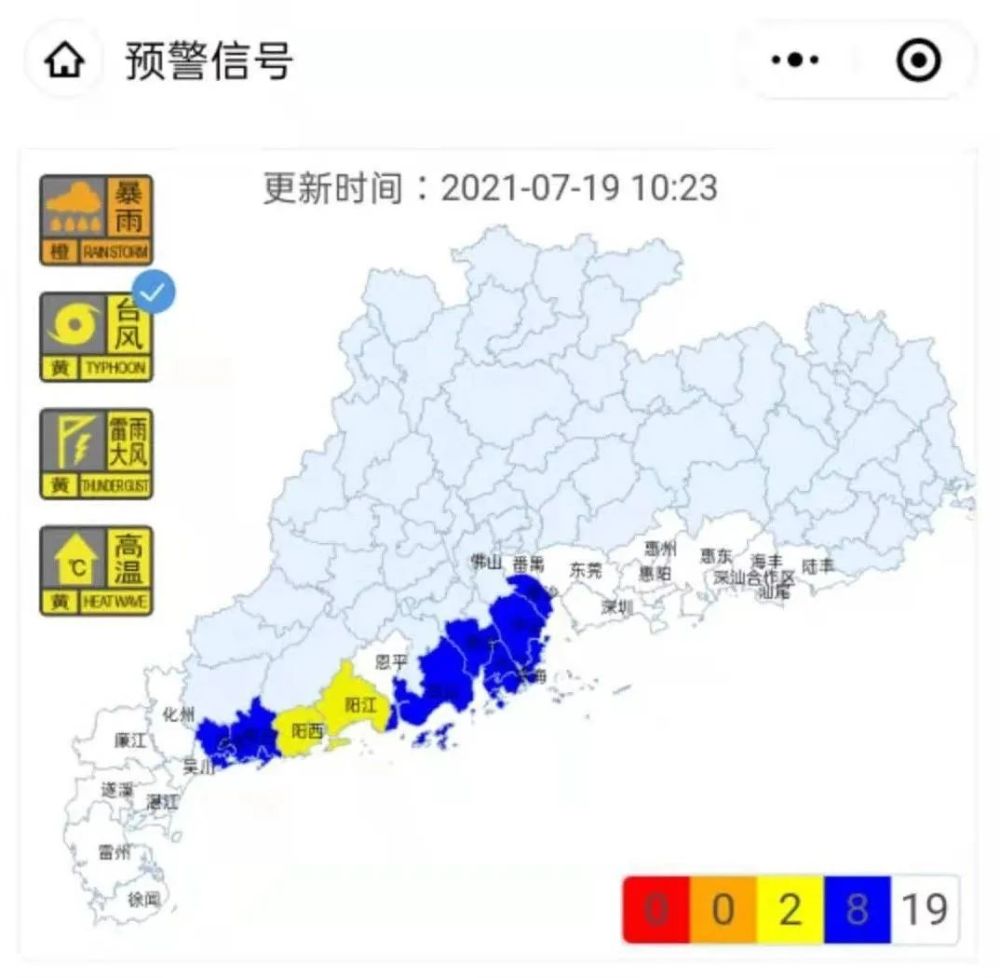Toggle the yellow typhoon warning layer
The image size is (1000, 978).
point(96,337)
